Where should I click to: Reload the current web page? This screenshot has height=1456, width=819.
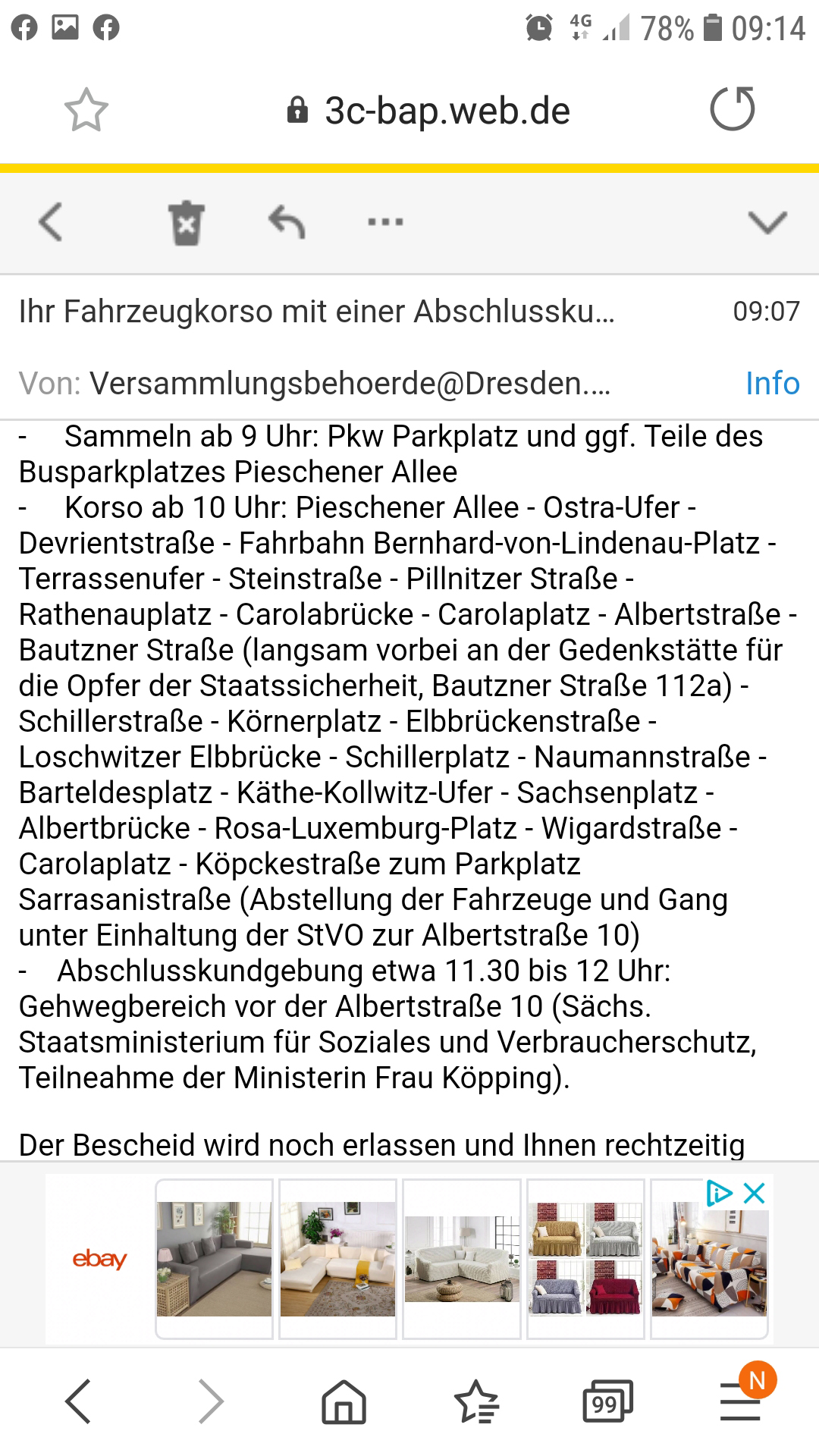pos(732,109)
